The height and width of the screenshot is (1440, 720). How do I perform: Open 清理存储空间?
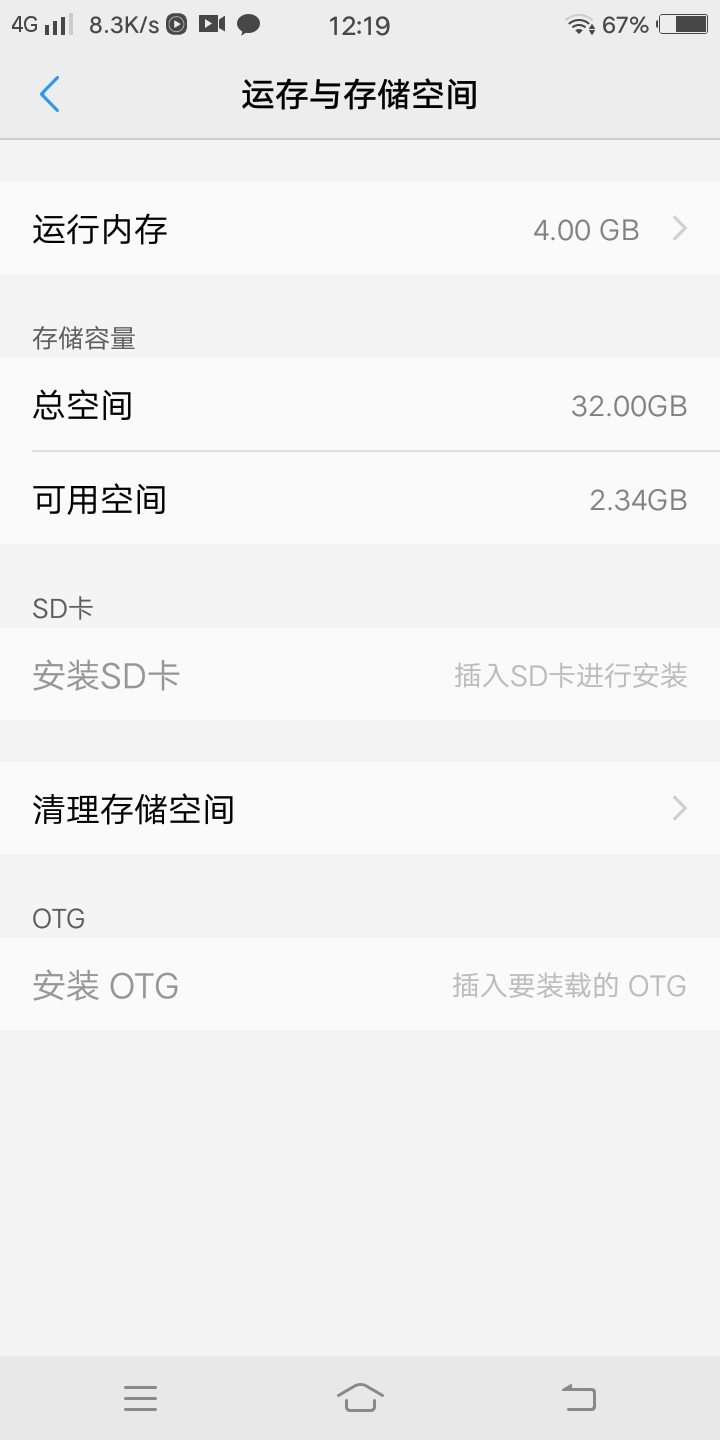tap(360, 808)
